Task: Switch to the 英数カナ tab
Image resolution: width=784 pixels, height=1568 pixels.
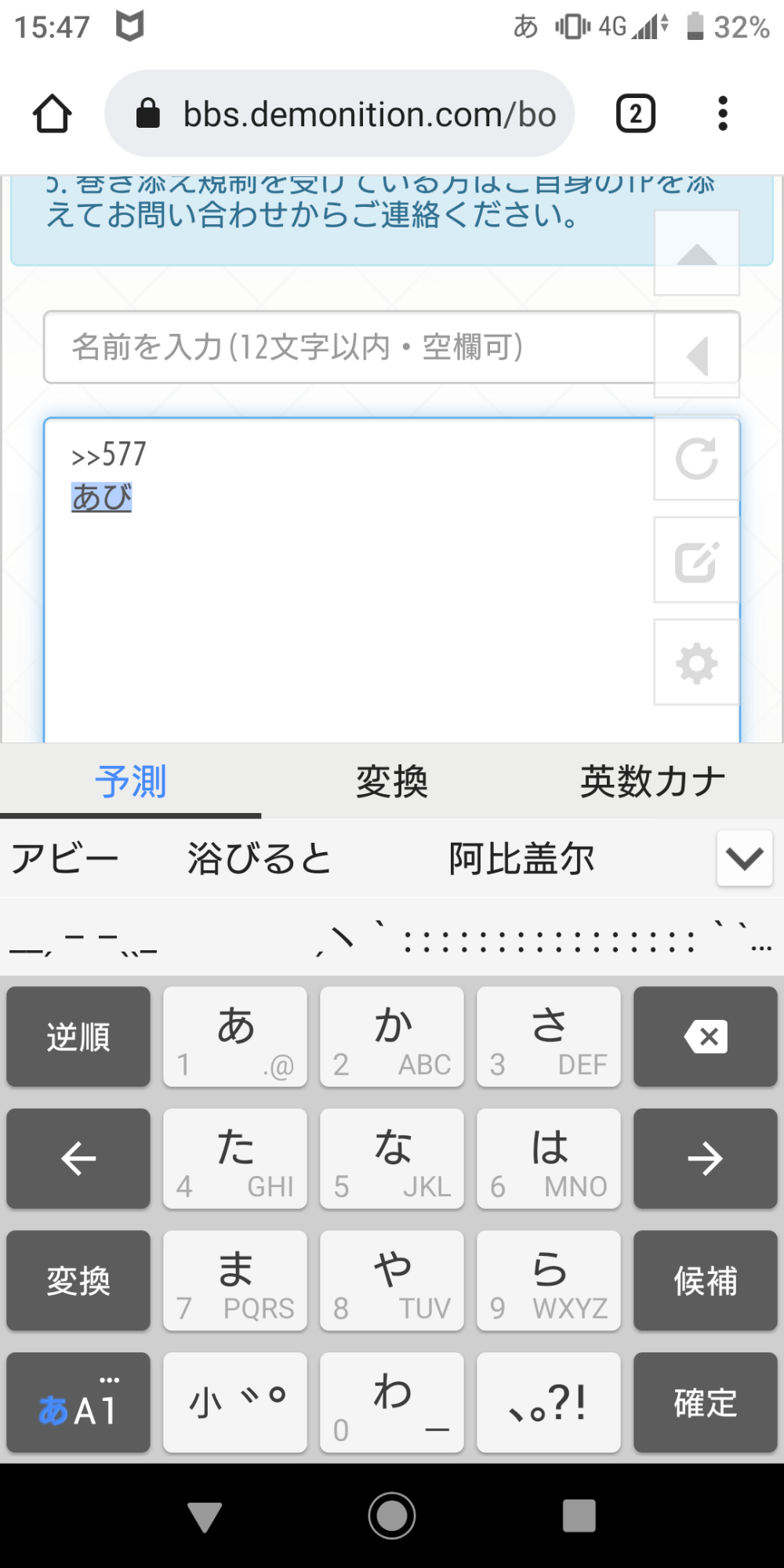Action: click(652, 782)
